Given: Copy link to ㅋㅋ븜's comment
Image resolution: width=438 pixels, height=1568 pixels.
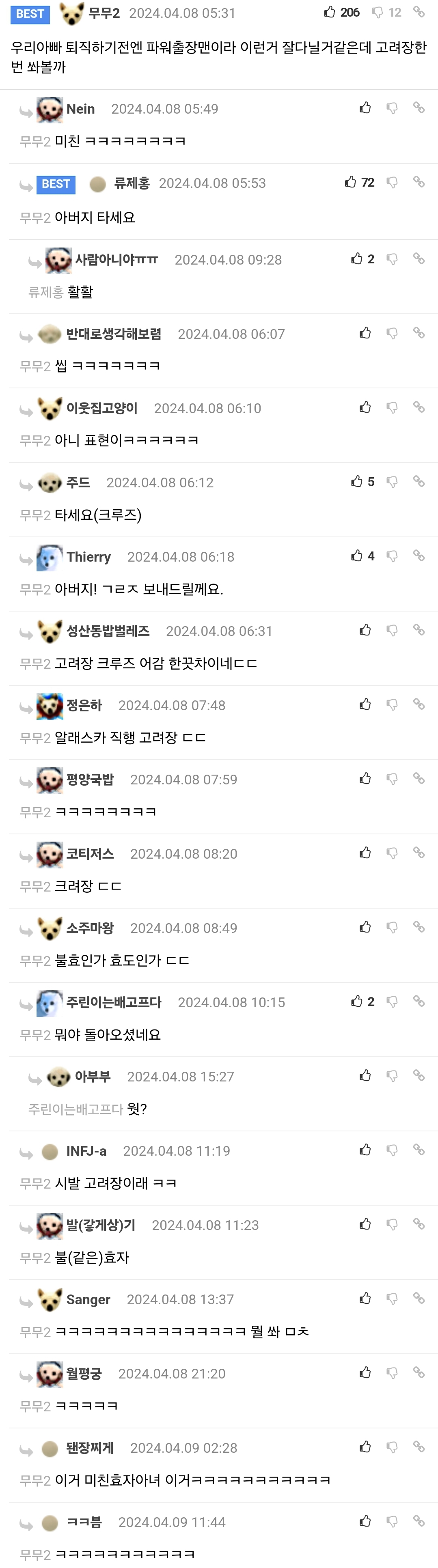Looking at the screenshot, I should (x=419, y=1521).
